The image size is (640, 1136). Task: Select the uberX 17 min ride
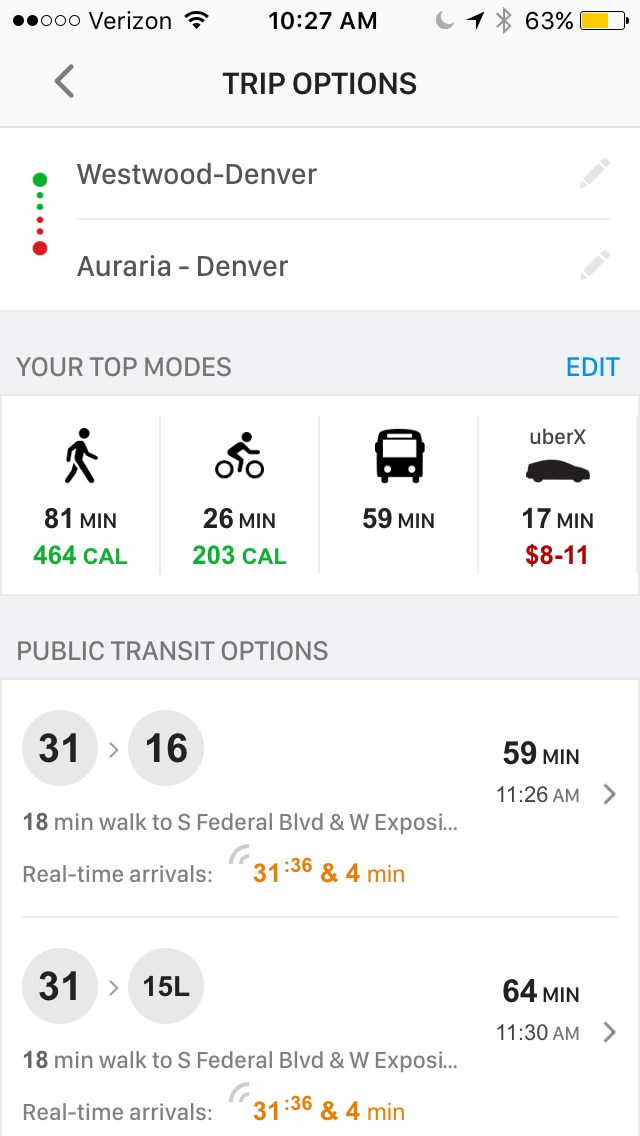point(559,496)
